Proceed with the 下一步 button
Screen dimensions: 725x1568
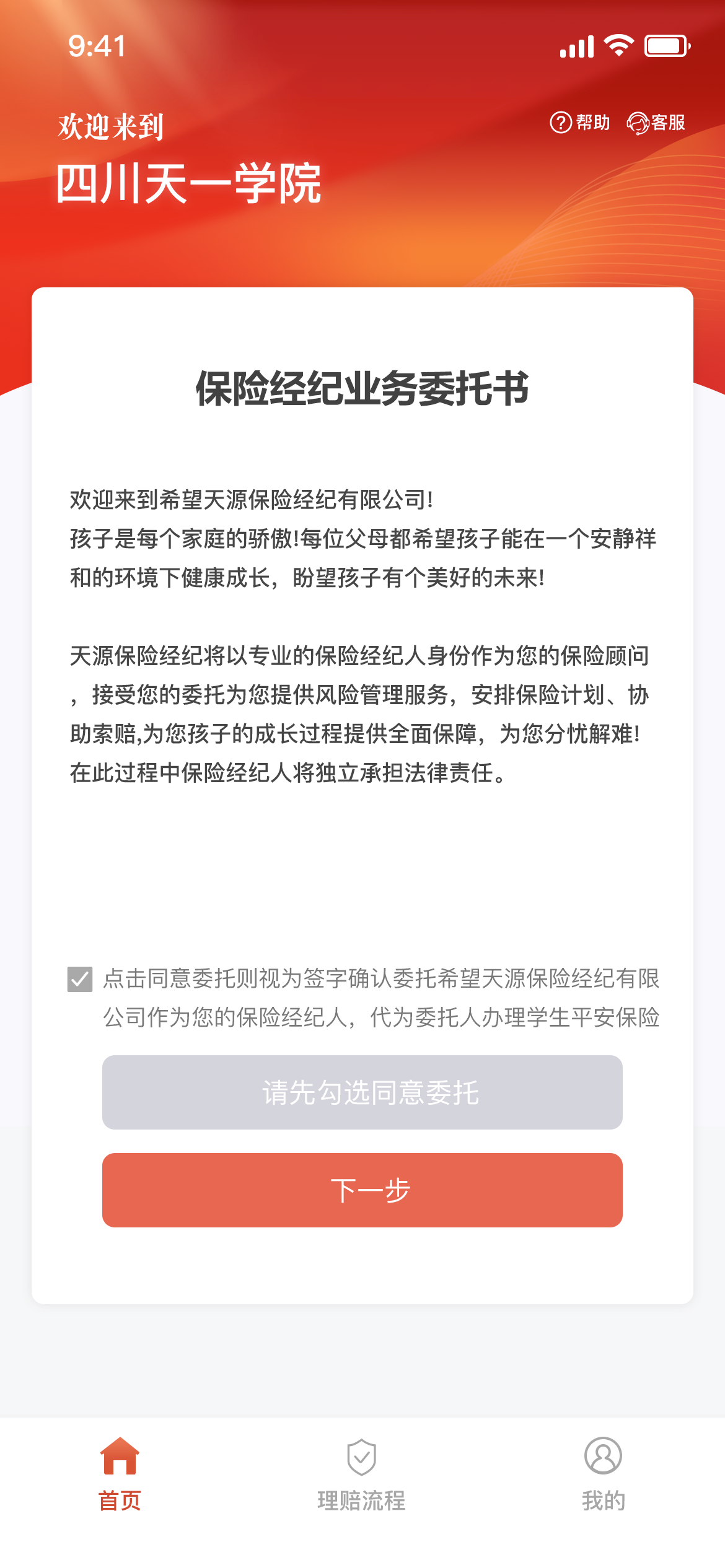click(362, 1190)
